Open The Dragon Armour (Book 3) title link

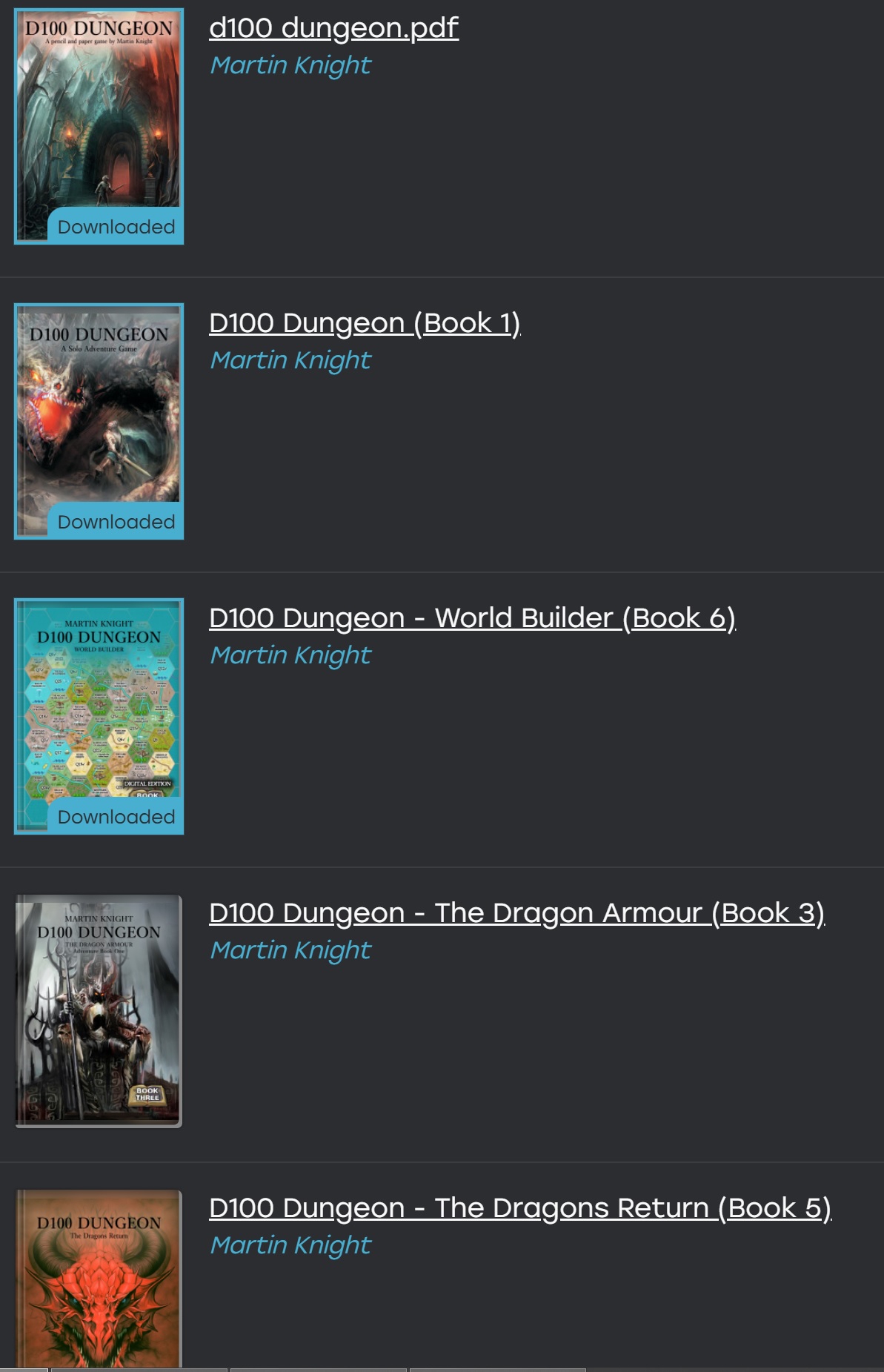pos(516,913)
